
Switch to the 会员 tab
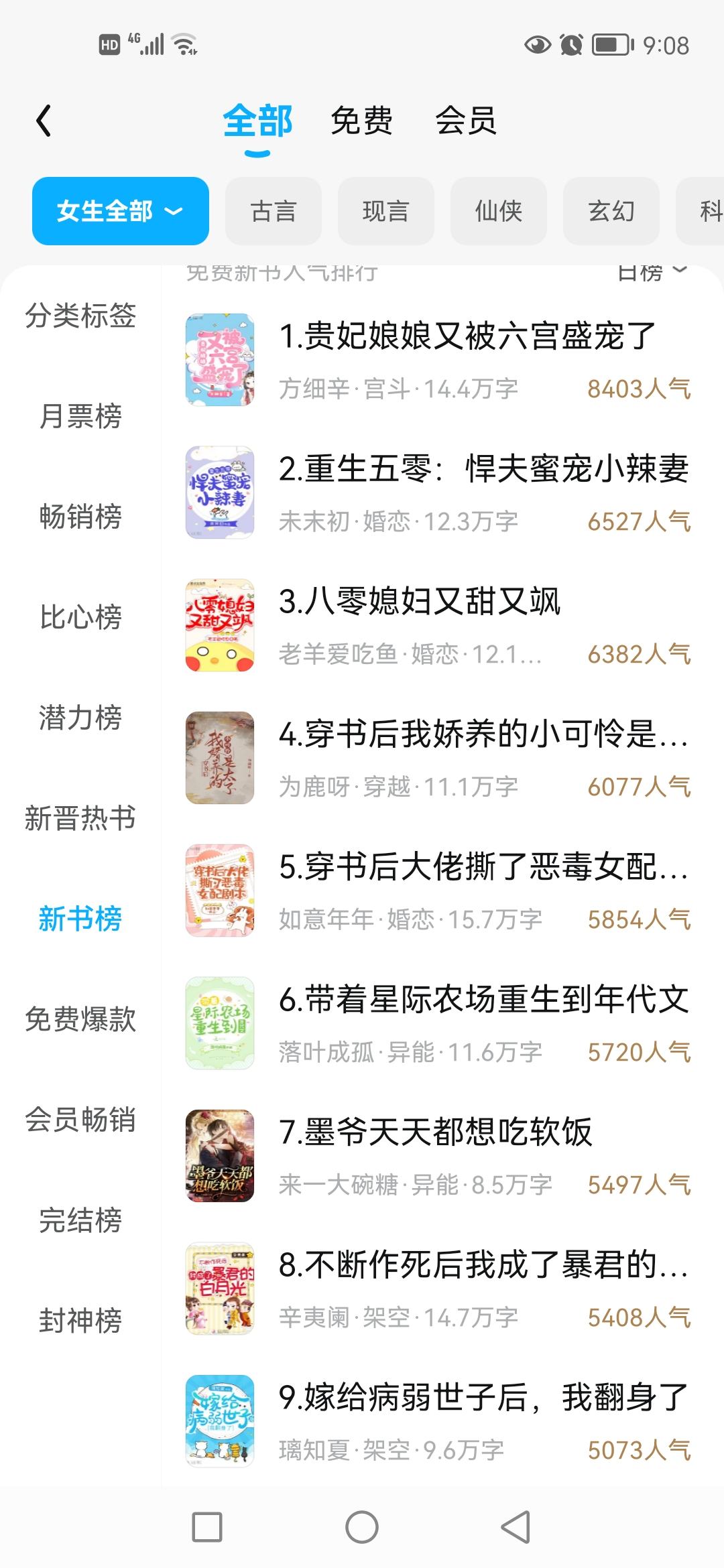click(466, 121)
